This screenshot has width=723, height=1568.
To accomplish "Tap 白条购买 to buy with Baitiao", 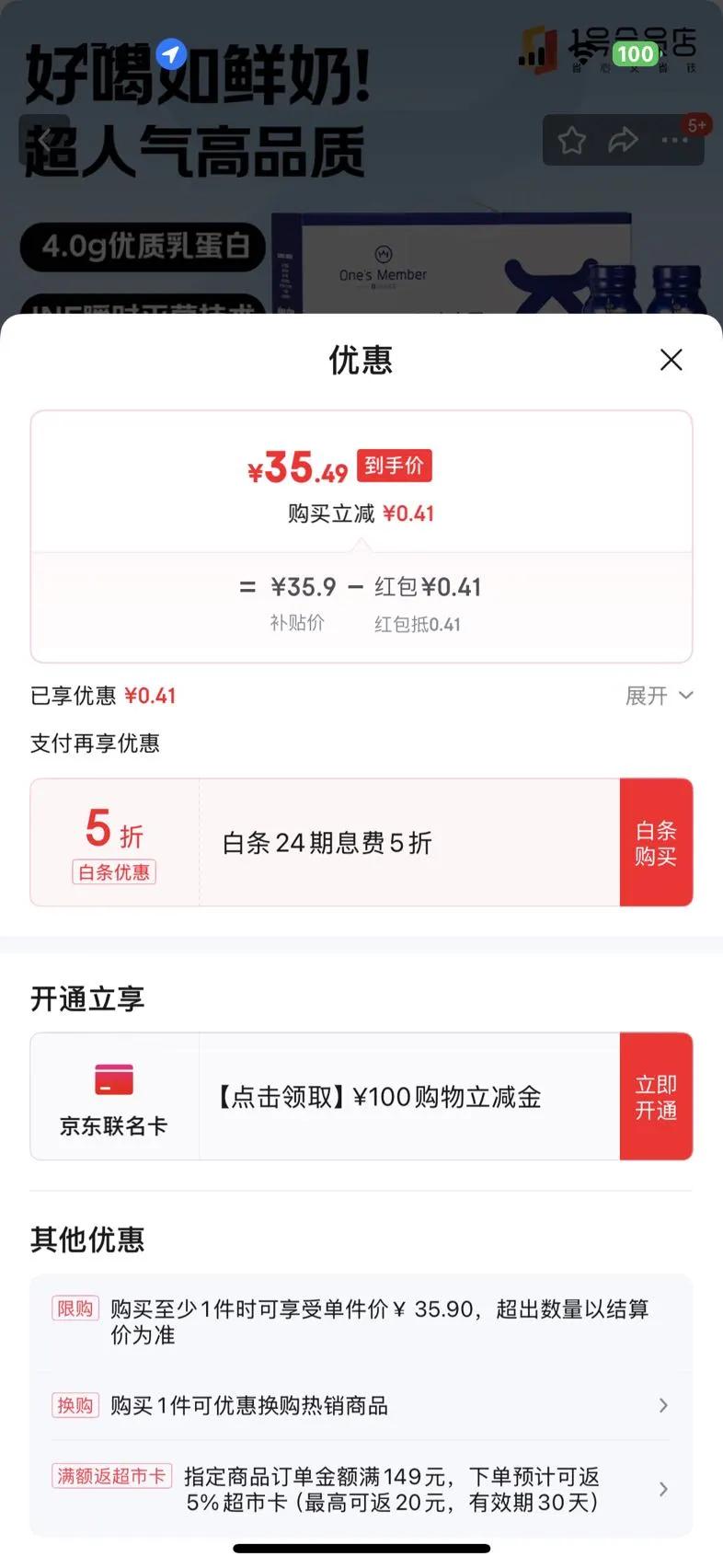I will (x=655, y=843).
